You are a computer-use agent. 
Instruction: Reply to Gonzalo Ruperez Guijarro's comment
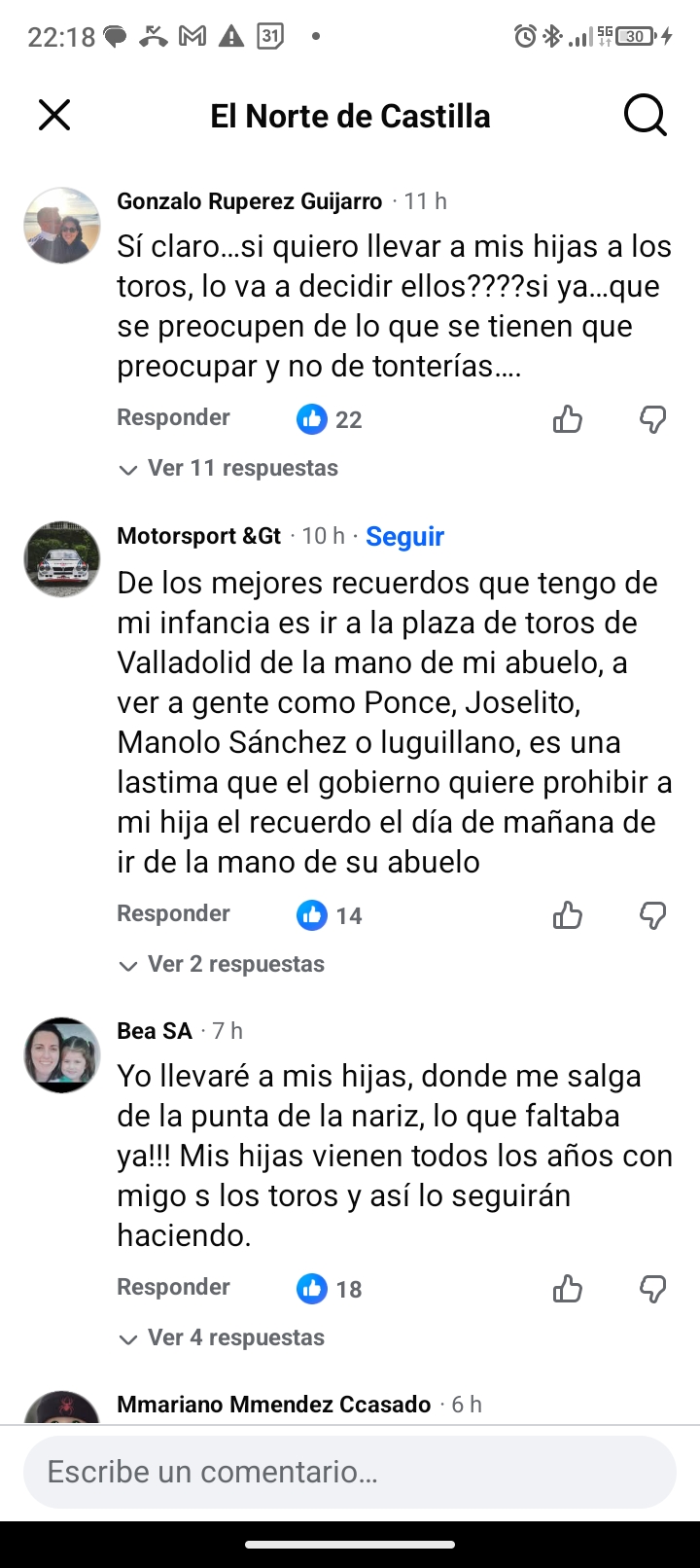tap(173, 418)
